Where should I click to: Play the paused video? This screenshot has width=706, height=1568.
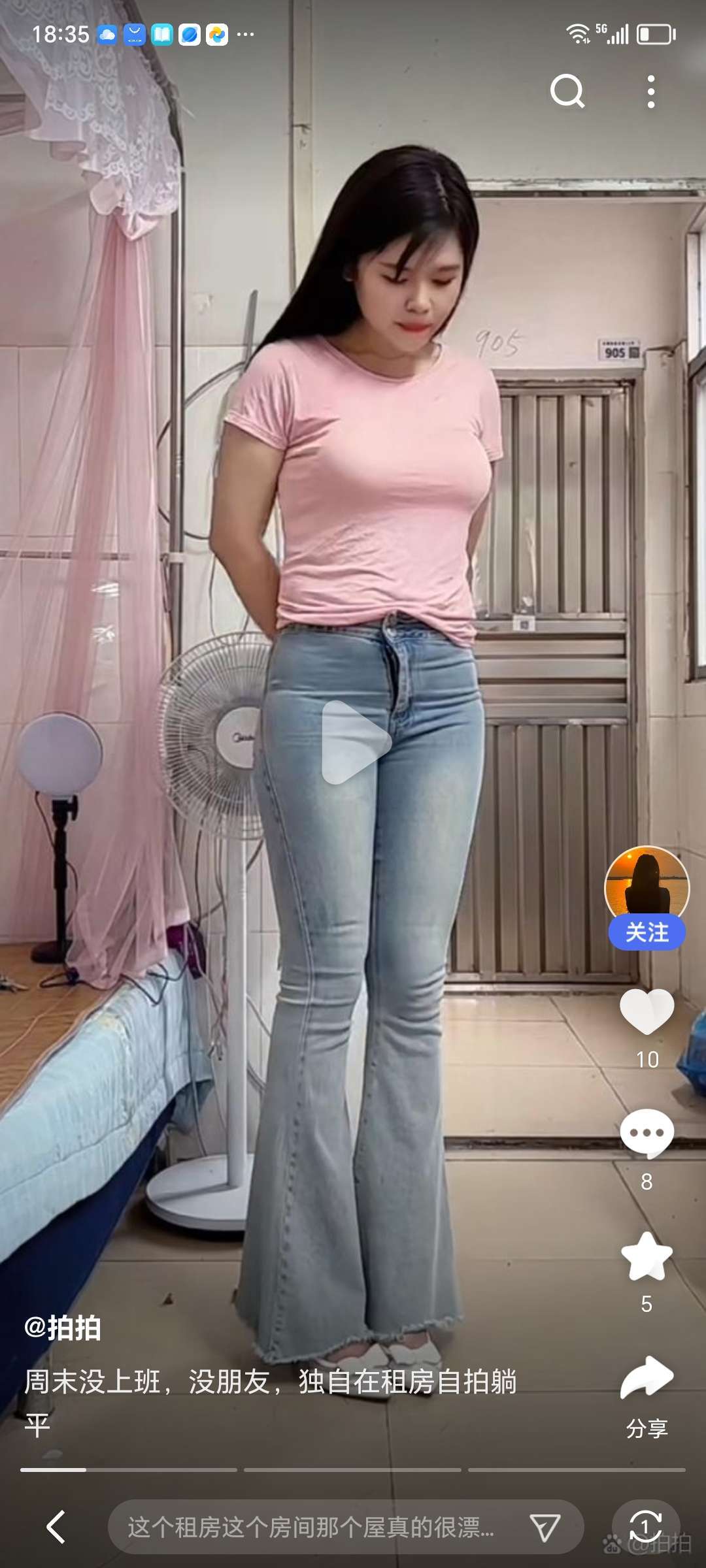click(355, 742)
